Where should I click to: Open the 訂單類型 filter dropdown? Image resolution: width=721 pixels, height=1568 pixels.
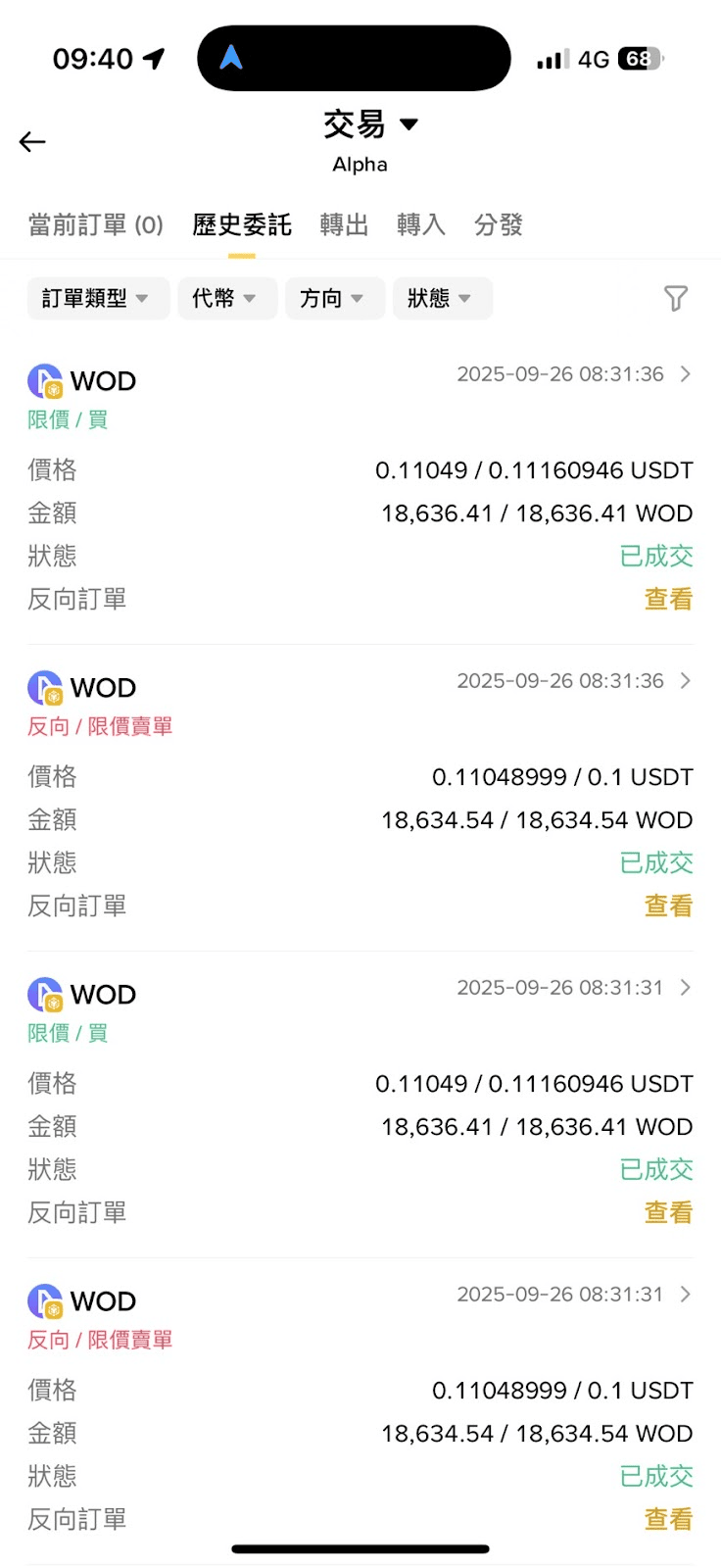coord(97,298)
